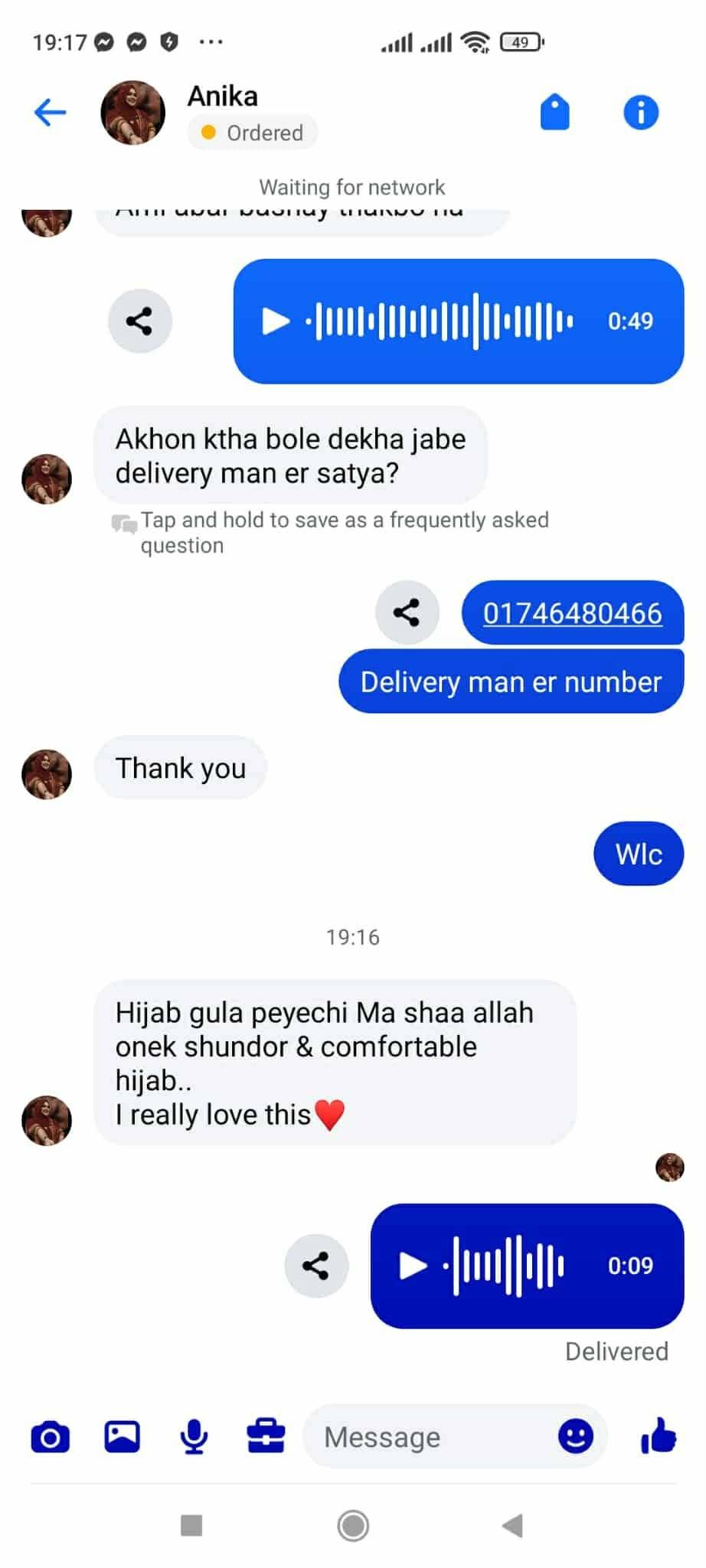The image size is (706, 1568).
Task: Open the business tools briefcase icon
Action: 266,1436
